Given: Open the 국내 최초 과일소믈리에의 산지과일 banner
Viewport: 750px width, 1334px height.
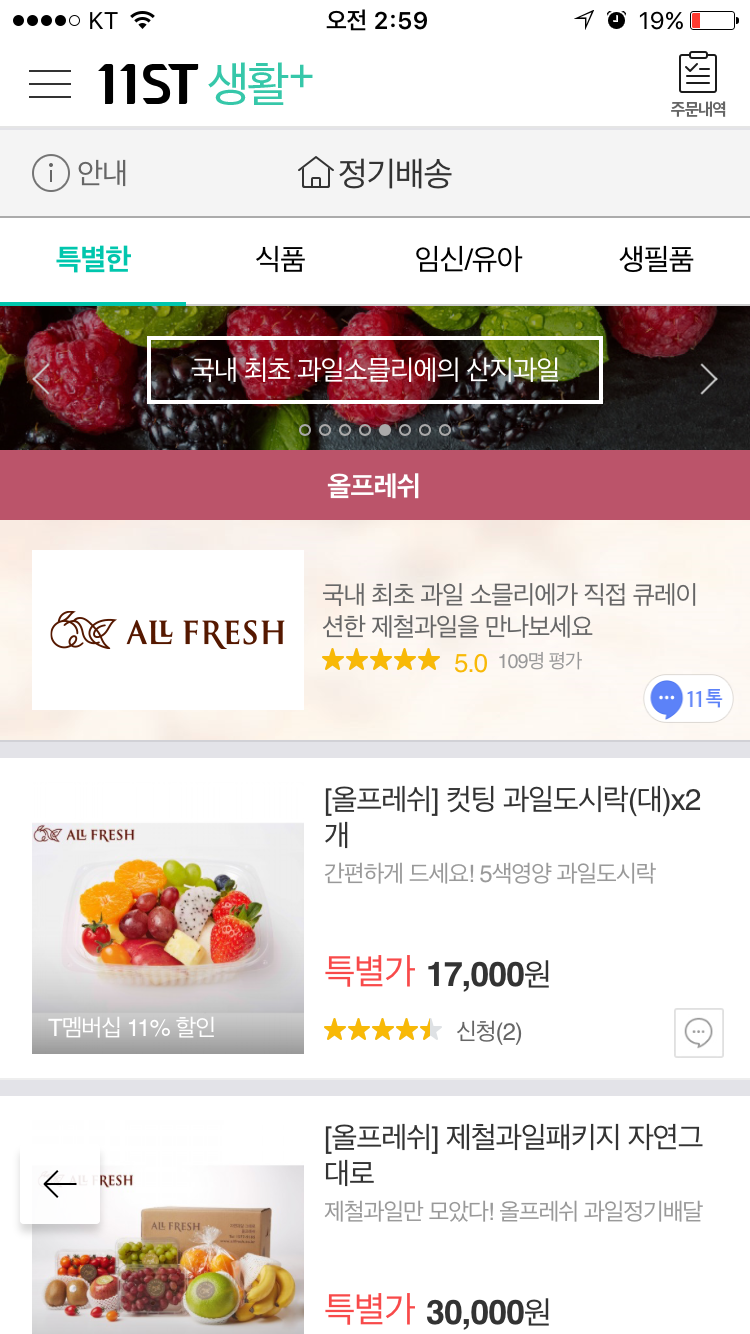Looking at the screenshot, I should tap(375, 370).
